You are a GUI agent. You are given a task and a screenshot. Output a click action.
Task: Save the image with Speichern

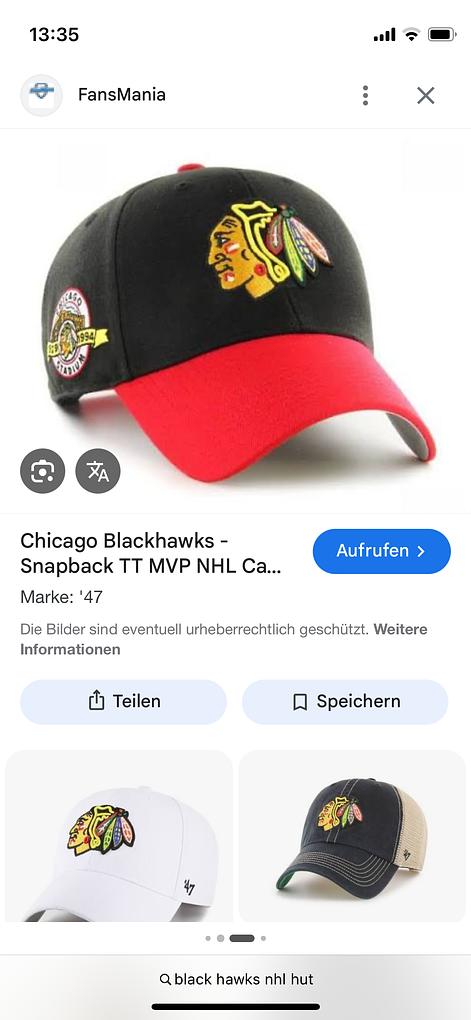[x=345, y=702]
